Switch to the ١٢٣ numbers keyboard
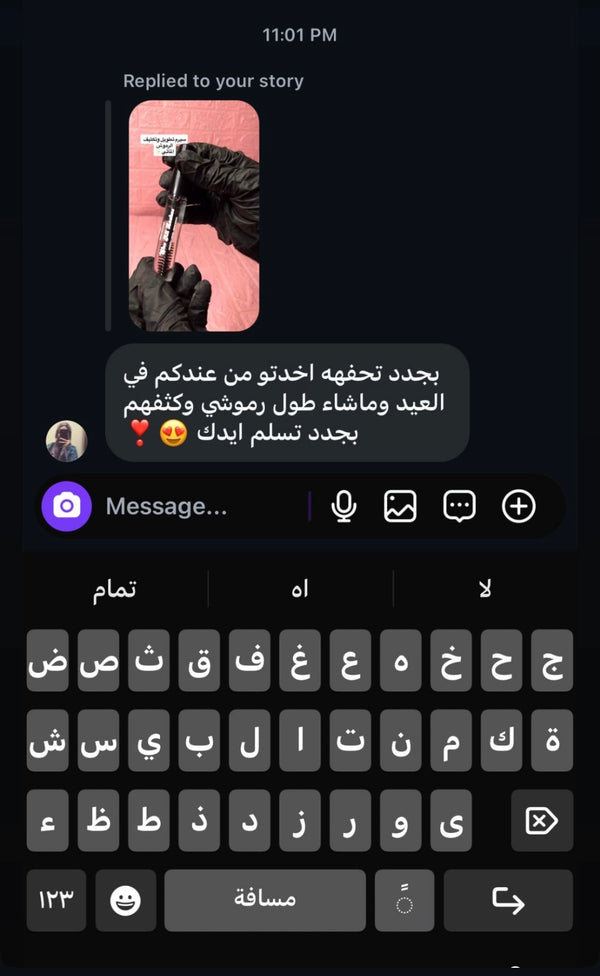The height and width of the screenshot is (976, 600). pos(56,901)
